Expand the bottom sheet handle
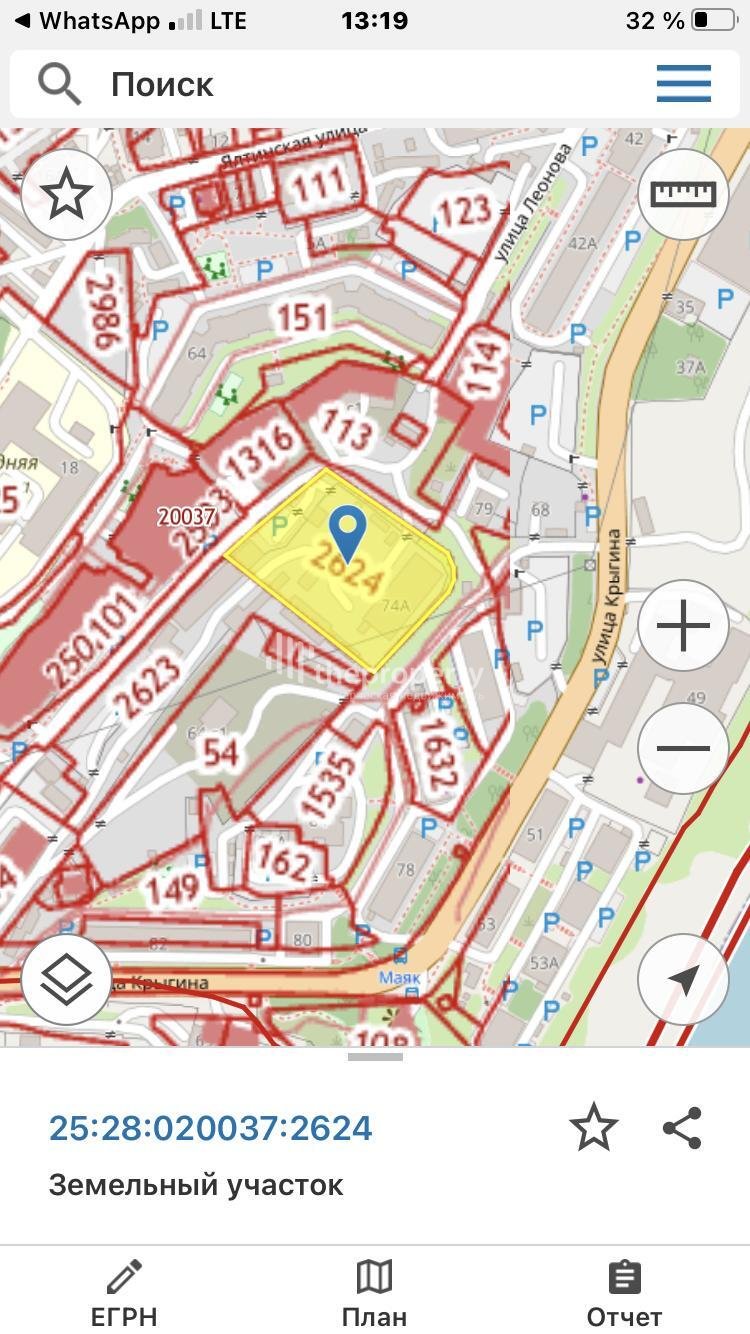Image resolution: width=750 pixels, height=1334 pixels. click(375, 1057)
